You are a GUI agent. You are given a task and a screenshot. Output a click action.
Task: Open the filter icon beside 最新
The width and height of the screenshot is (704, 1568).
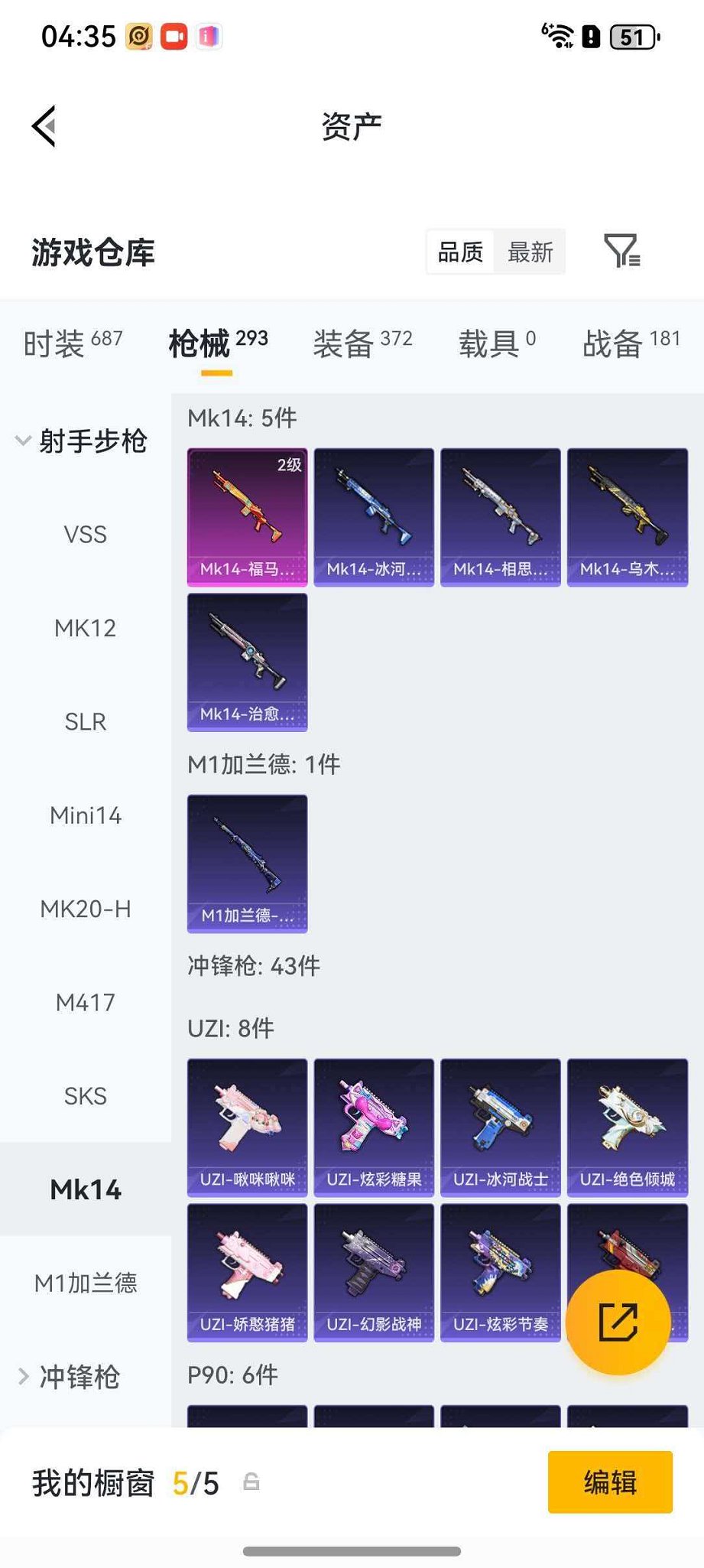[621, 252]
